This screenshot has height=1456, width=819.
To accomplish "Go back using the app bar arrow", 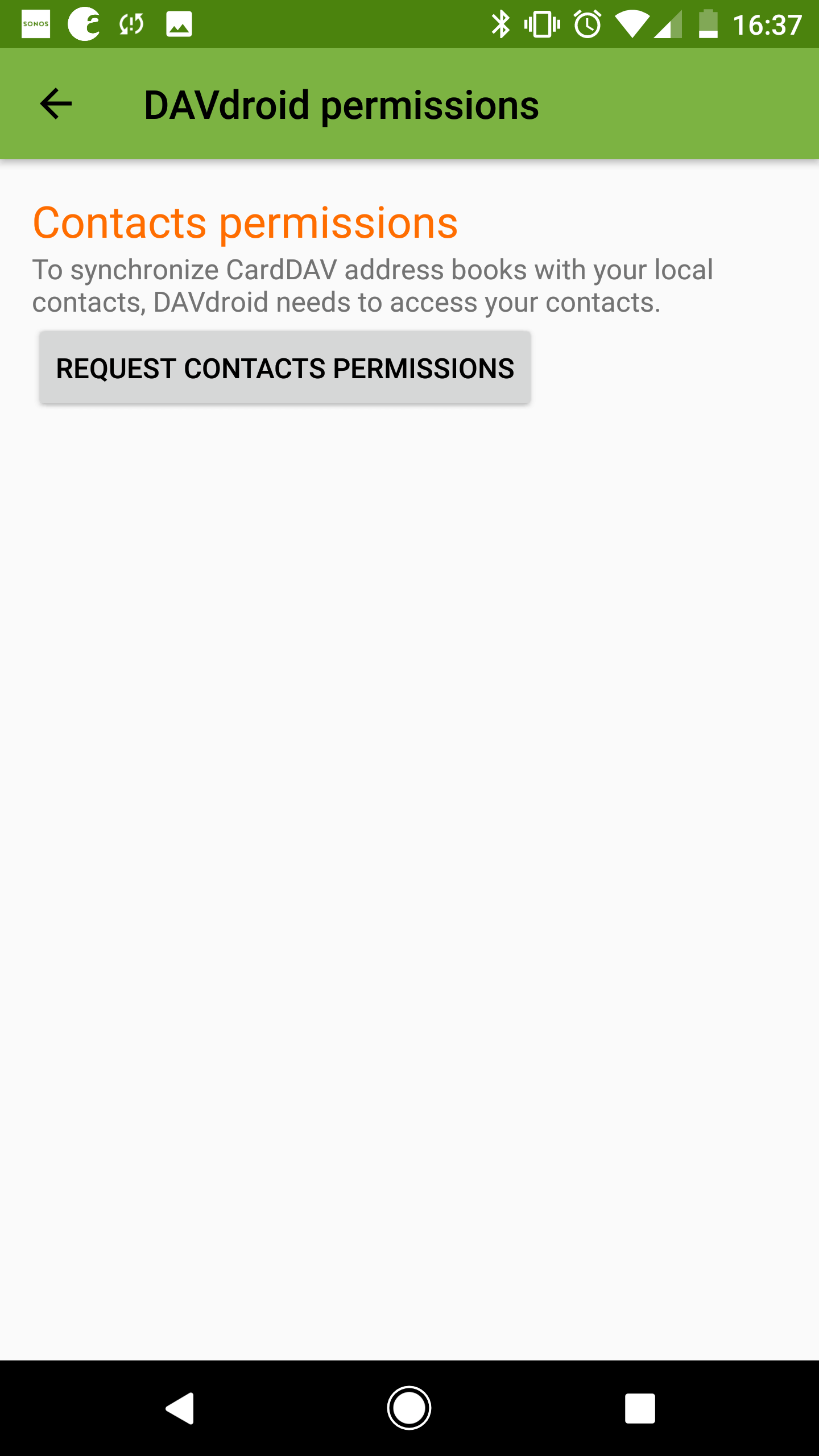I will 56,104.
